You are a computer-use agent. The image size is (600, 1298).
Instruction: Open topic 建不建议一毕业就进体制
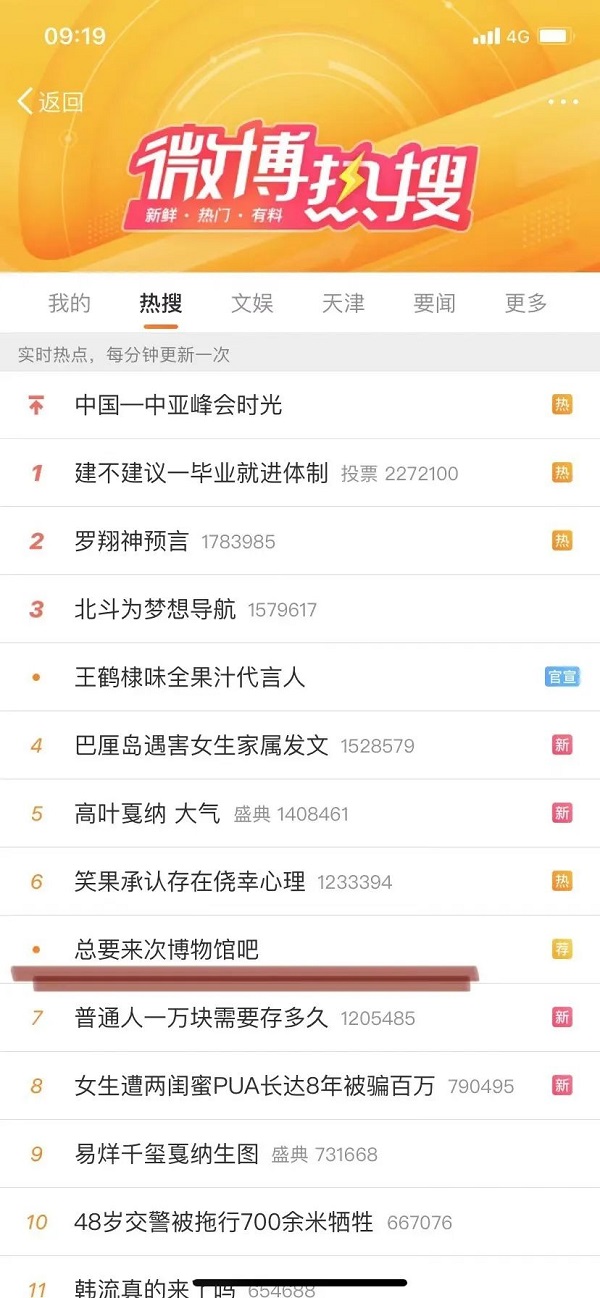click(201, 473)
